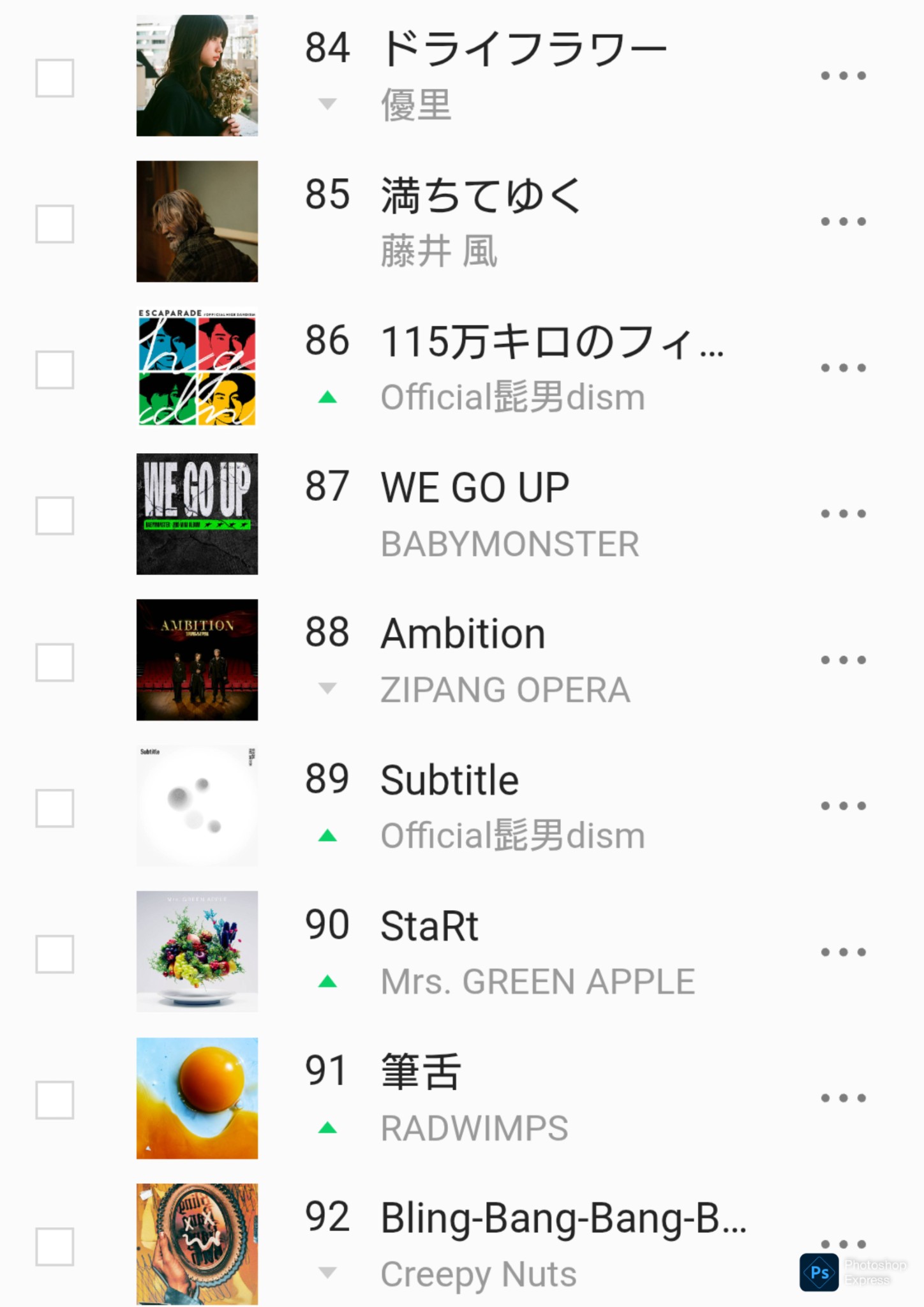This screenshot has width=924, height=1307.
Task: Check the box for Bling-Bang-Bang-B…
Action: click(x=55, y=1246)
